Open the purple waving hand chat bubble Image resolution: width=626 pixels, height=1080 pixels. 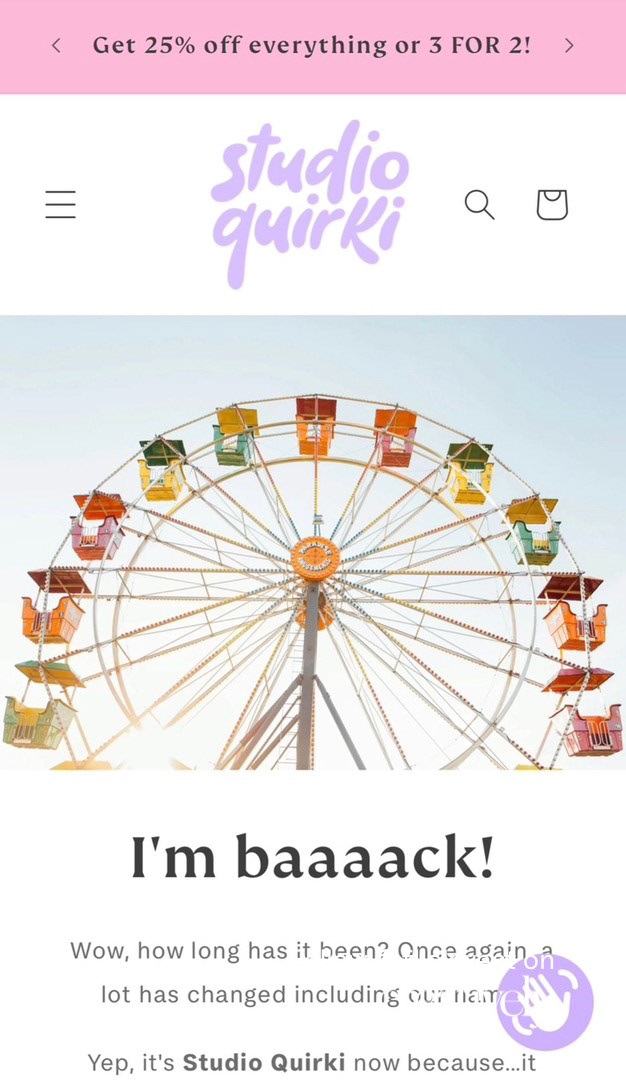[x=545, y=1001]
